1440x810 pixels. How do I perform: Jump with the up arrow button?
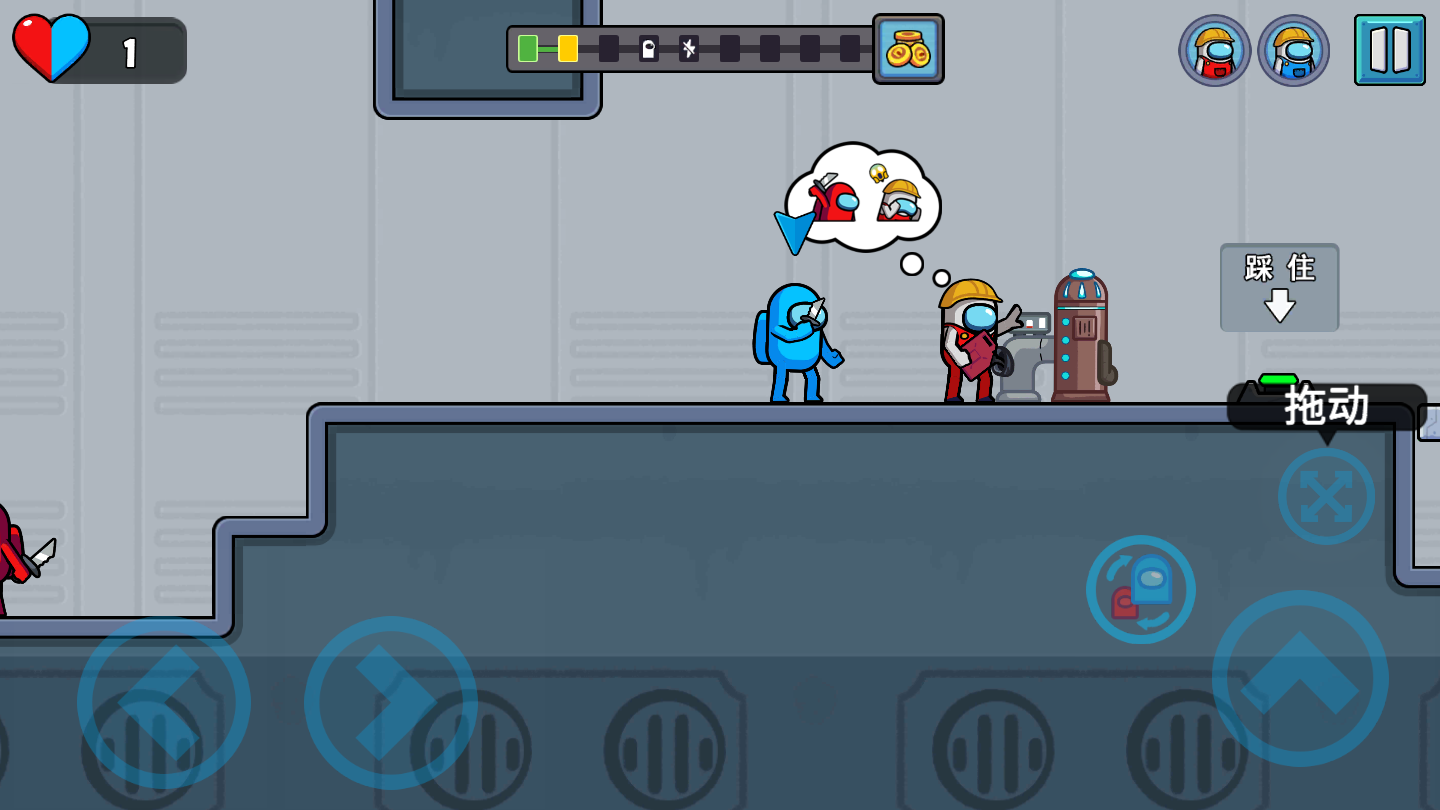(x=1300, y=679)
